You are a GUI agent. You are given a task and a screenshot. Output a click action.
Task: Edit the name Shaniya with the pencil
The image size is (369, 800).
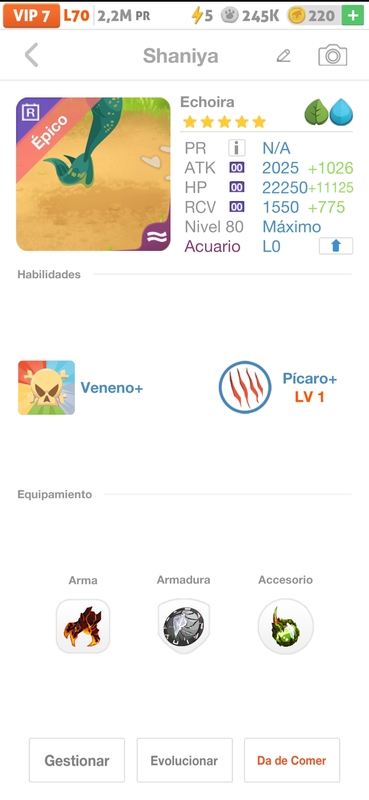pyautogui.click(x=283, y=56)
